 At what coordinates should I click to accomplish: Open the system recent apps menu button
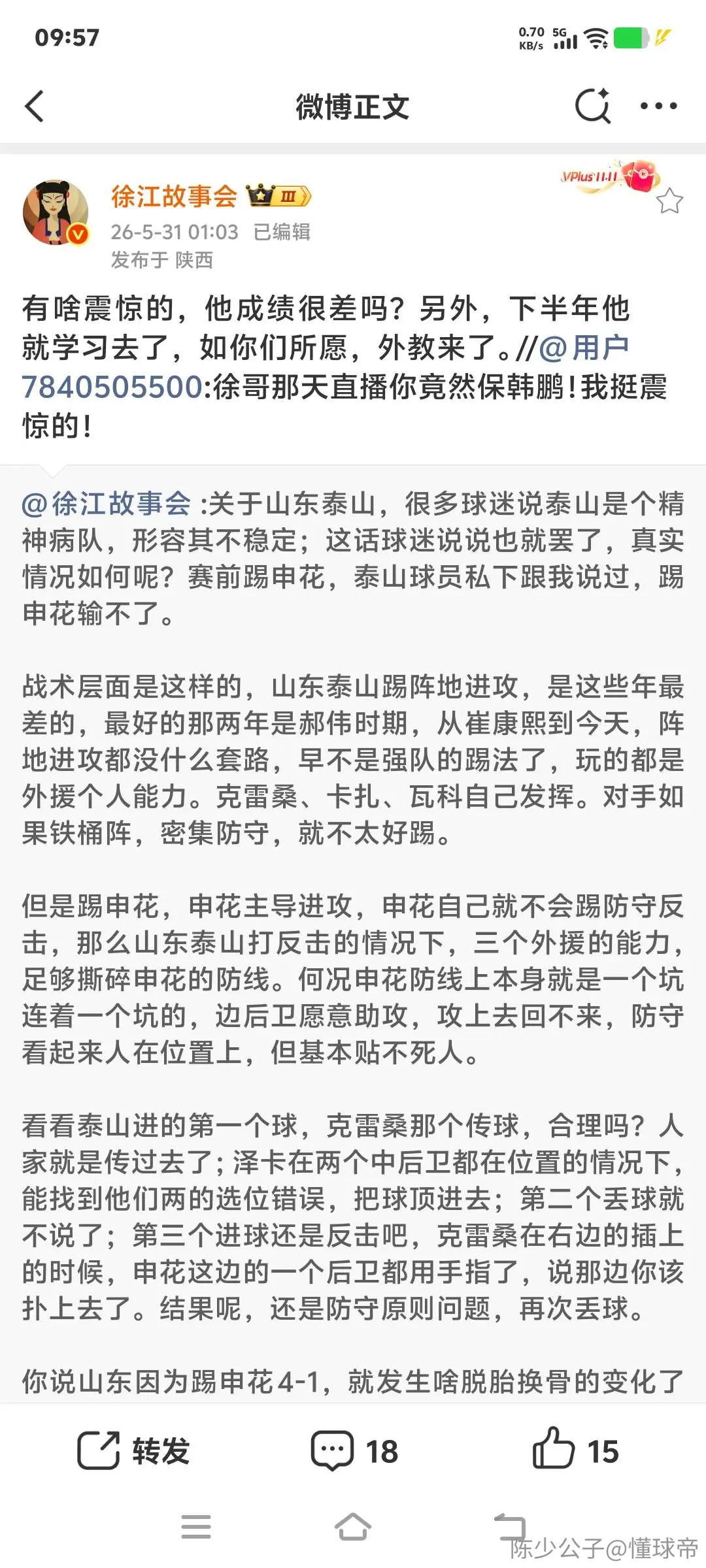pyautogui.click(x=196, y=1527)
